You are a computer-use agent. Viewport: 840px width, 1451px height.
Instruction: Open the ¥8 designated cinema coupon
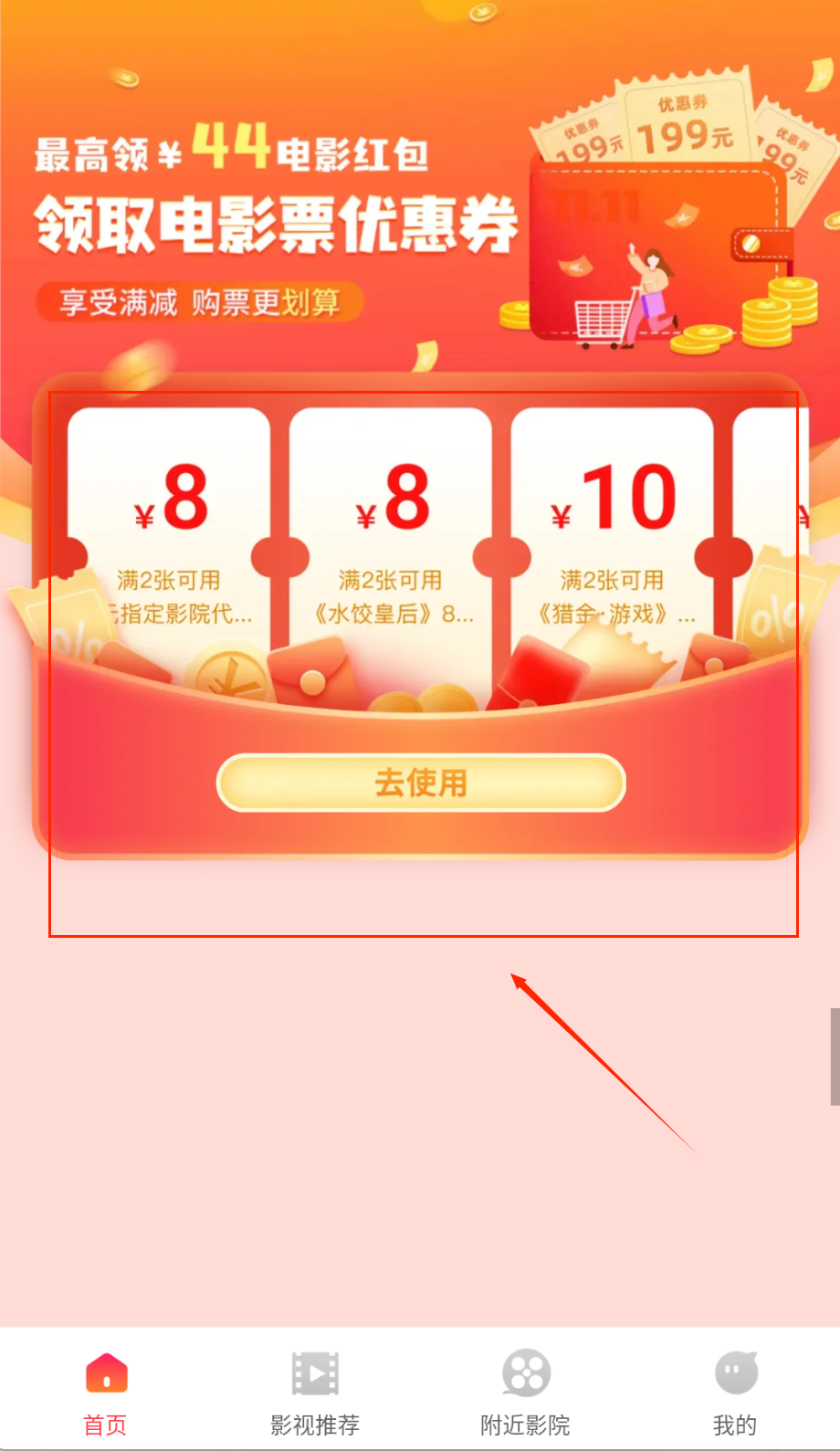pos(169,530)
